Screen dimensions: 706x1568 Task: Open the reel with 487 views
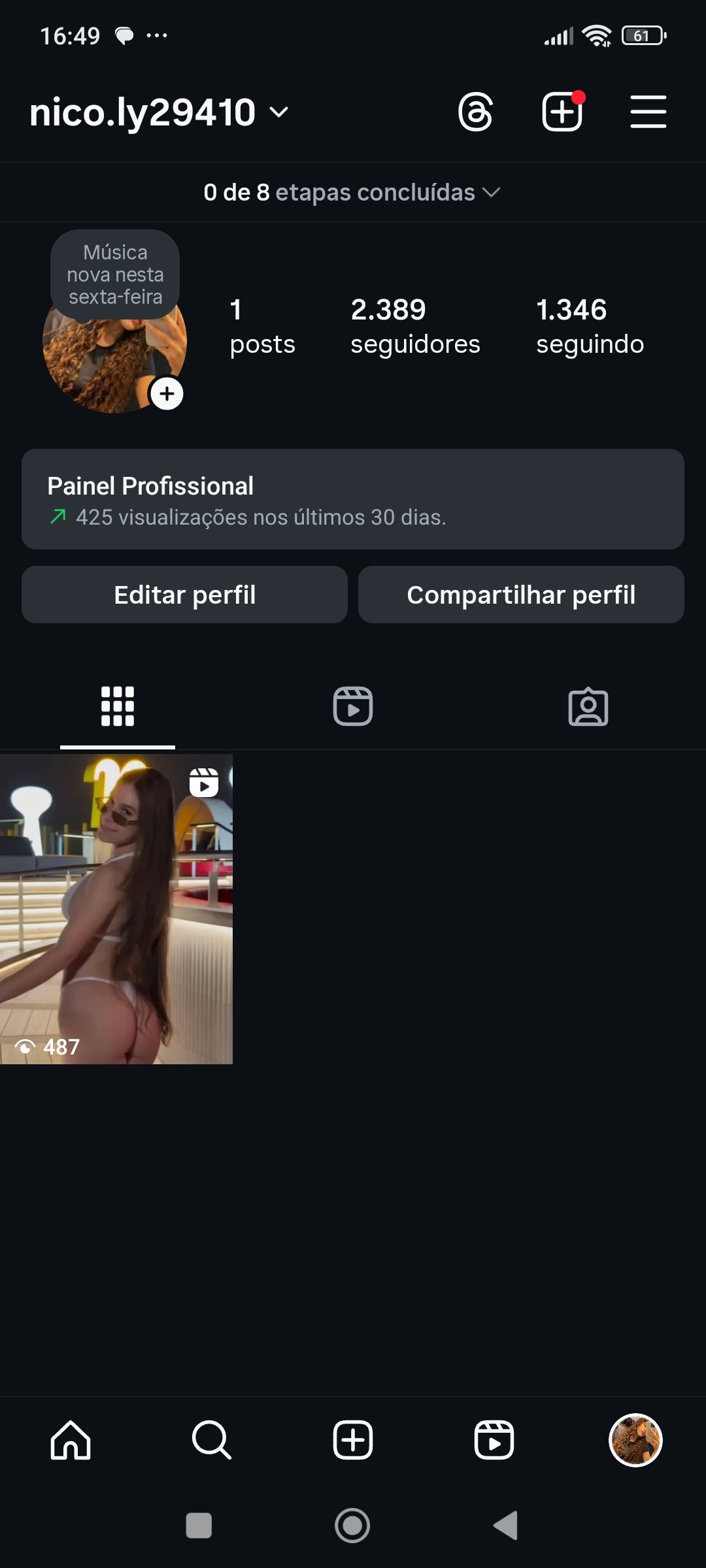(116, 908)
